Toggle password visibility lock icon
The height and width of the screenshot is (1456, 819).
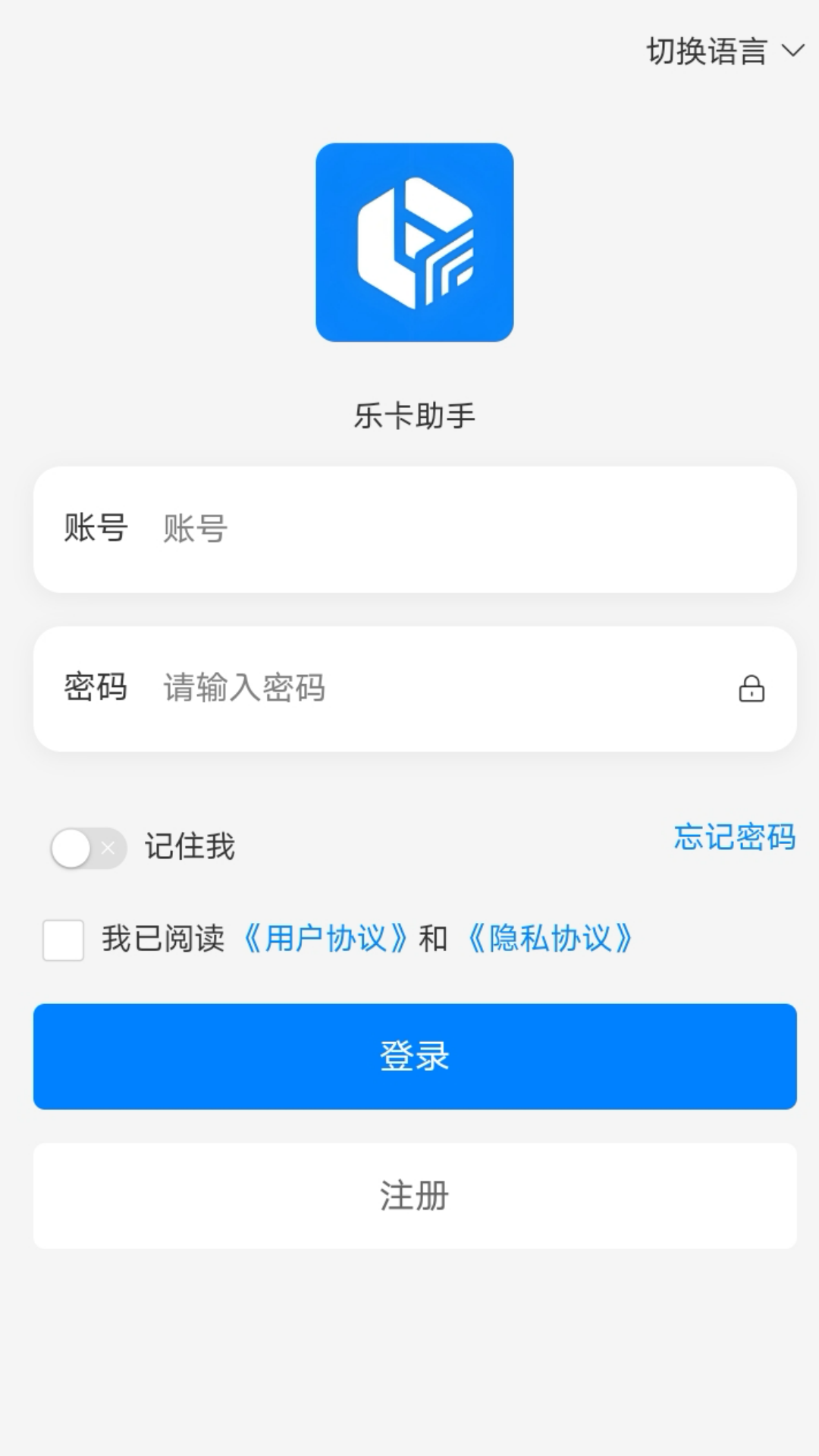point(752,689)
